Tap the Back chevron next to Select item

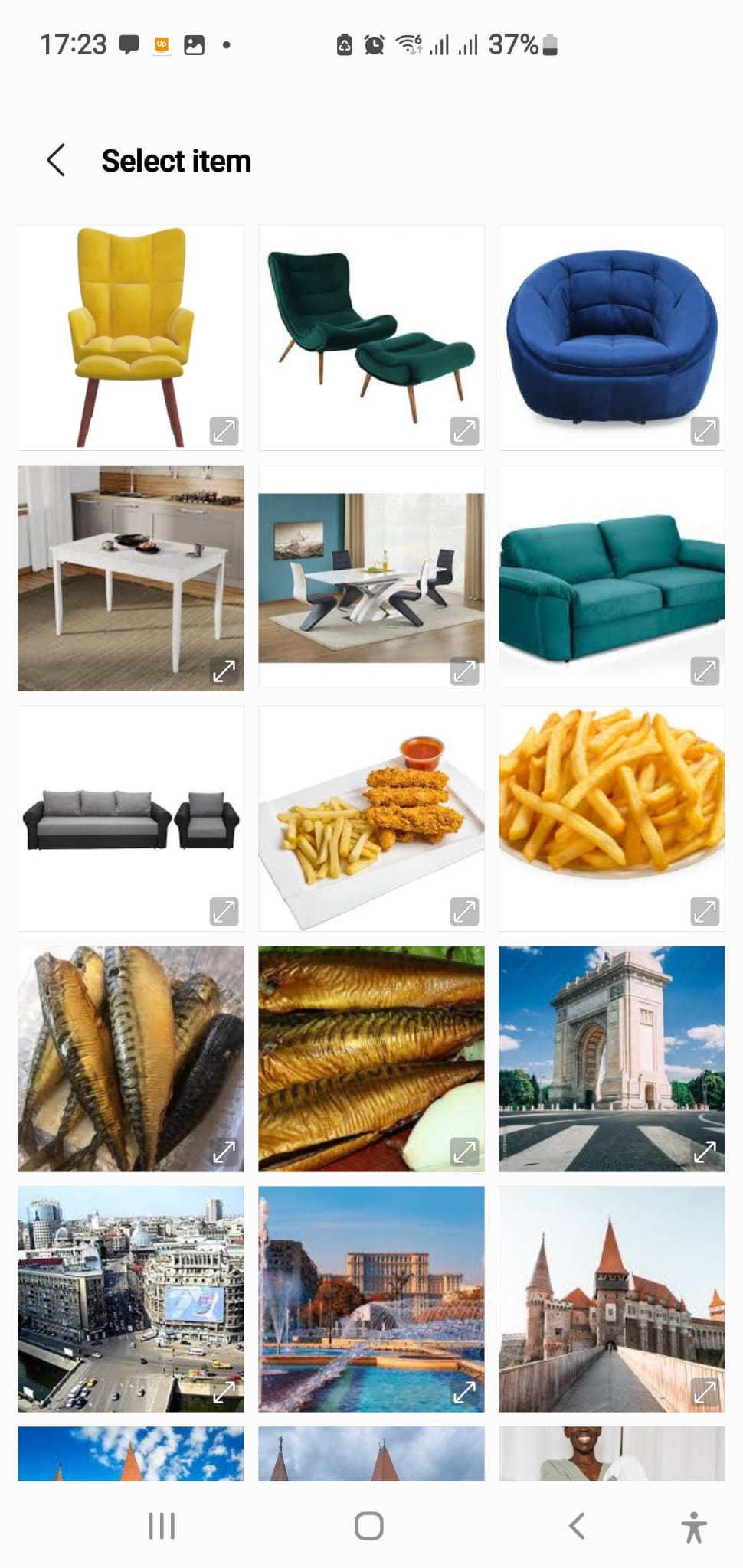point(54,161)
